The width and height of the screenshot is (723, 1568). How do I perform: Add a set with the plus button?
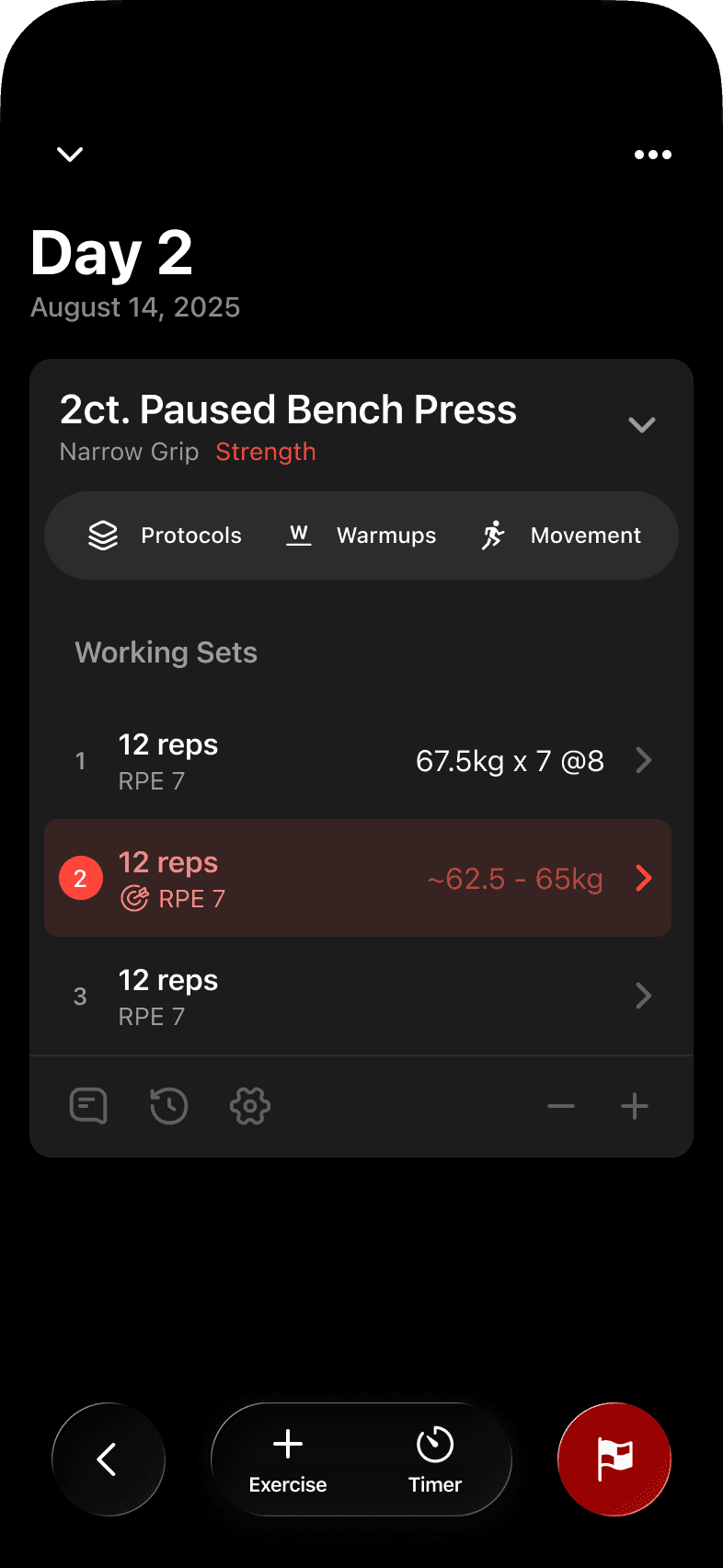click(x=635, y=1106)
